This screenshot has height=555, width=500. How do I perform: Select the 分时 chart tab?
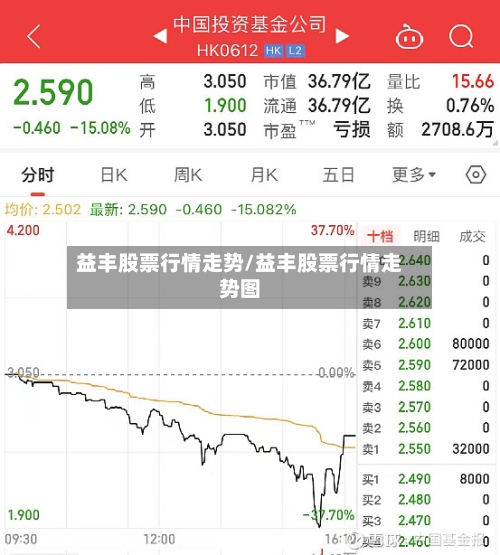coord(38,175)
